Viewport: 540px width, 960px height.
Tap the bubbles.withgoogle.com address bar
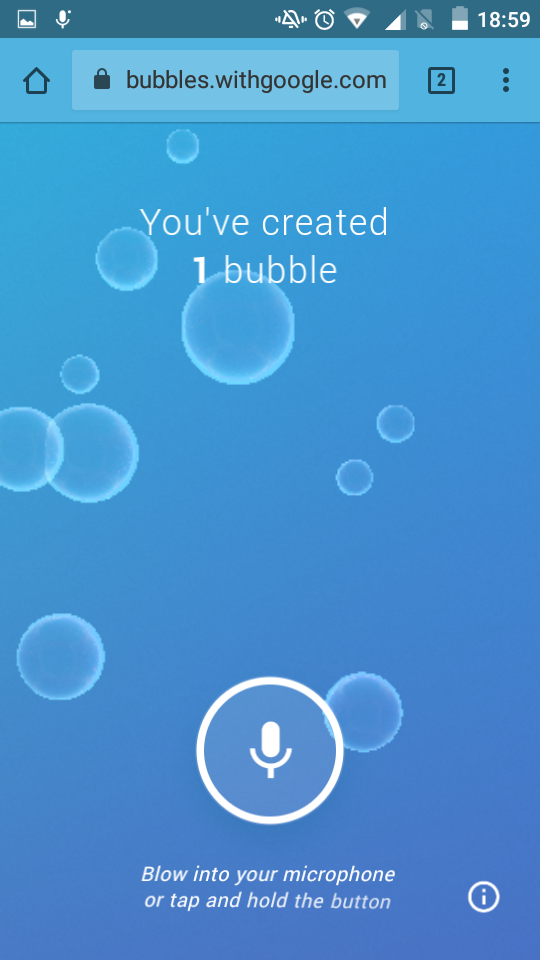[x=236, y=80]
